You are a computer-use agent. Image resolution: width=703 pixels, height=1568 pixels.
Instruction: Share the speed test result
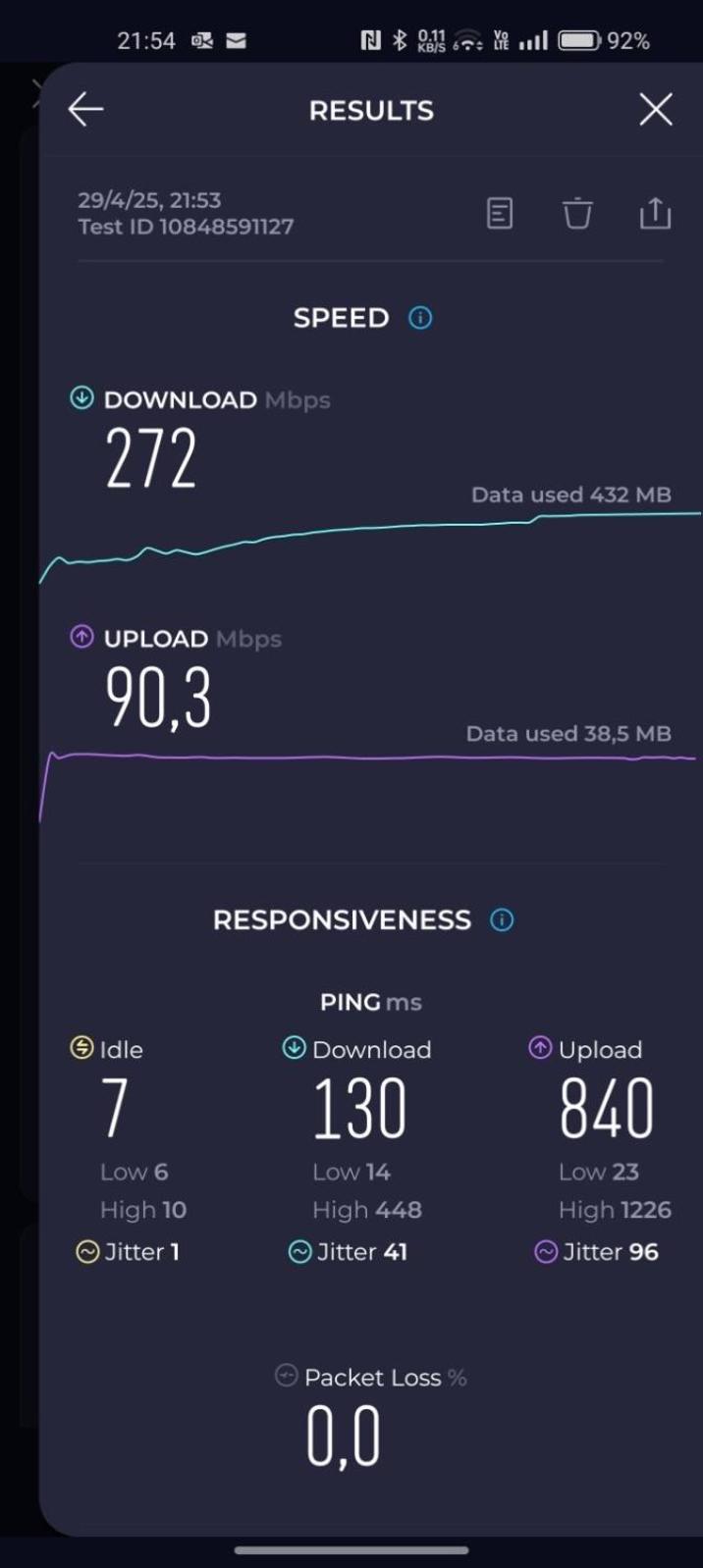click(x=655, y=213)
